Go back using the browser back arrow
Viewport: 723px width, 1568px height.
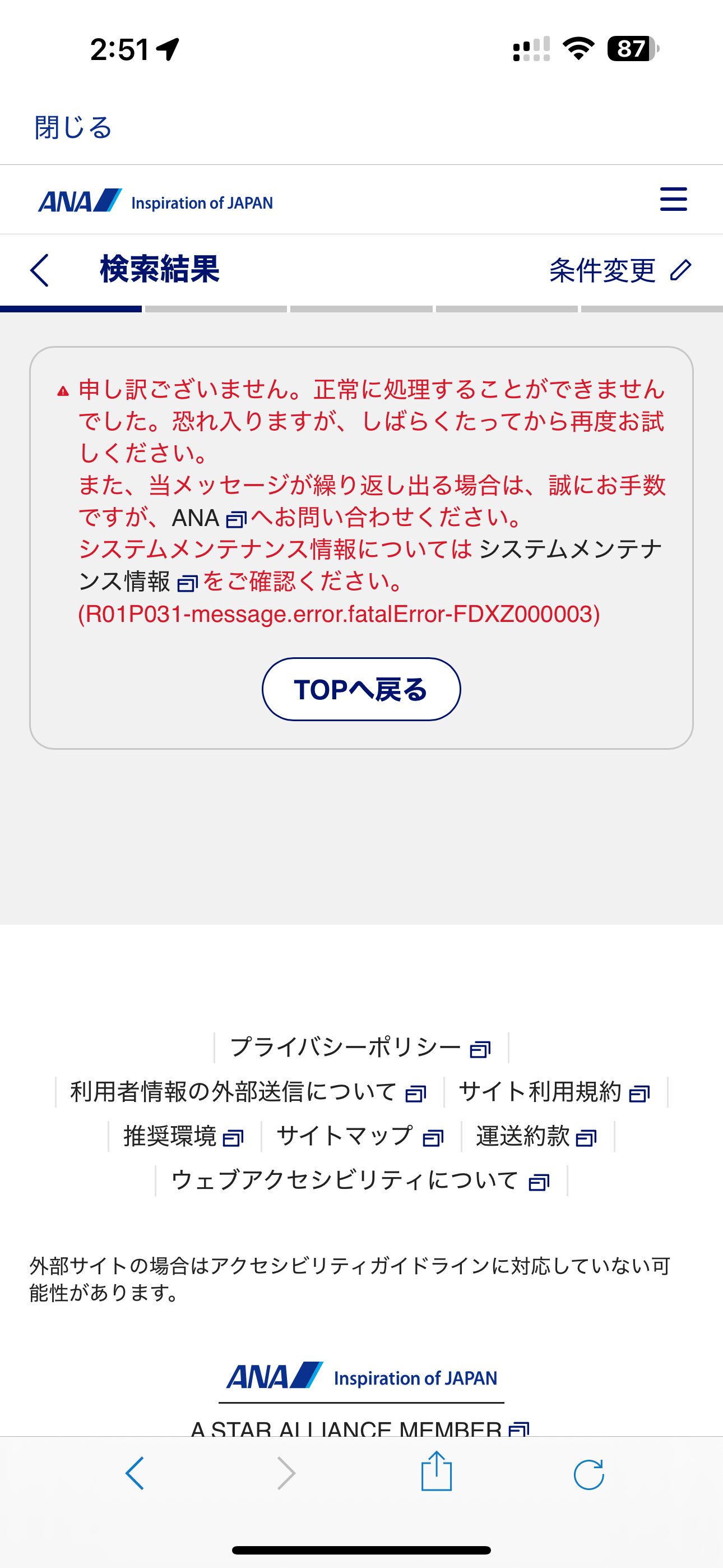point(135,1473)
